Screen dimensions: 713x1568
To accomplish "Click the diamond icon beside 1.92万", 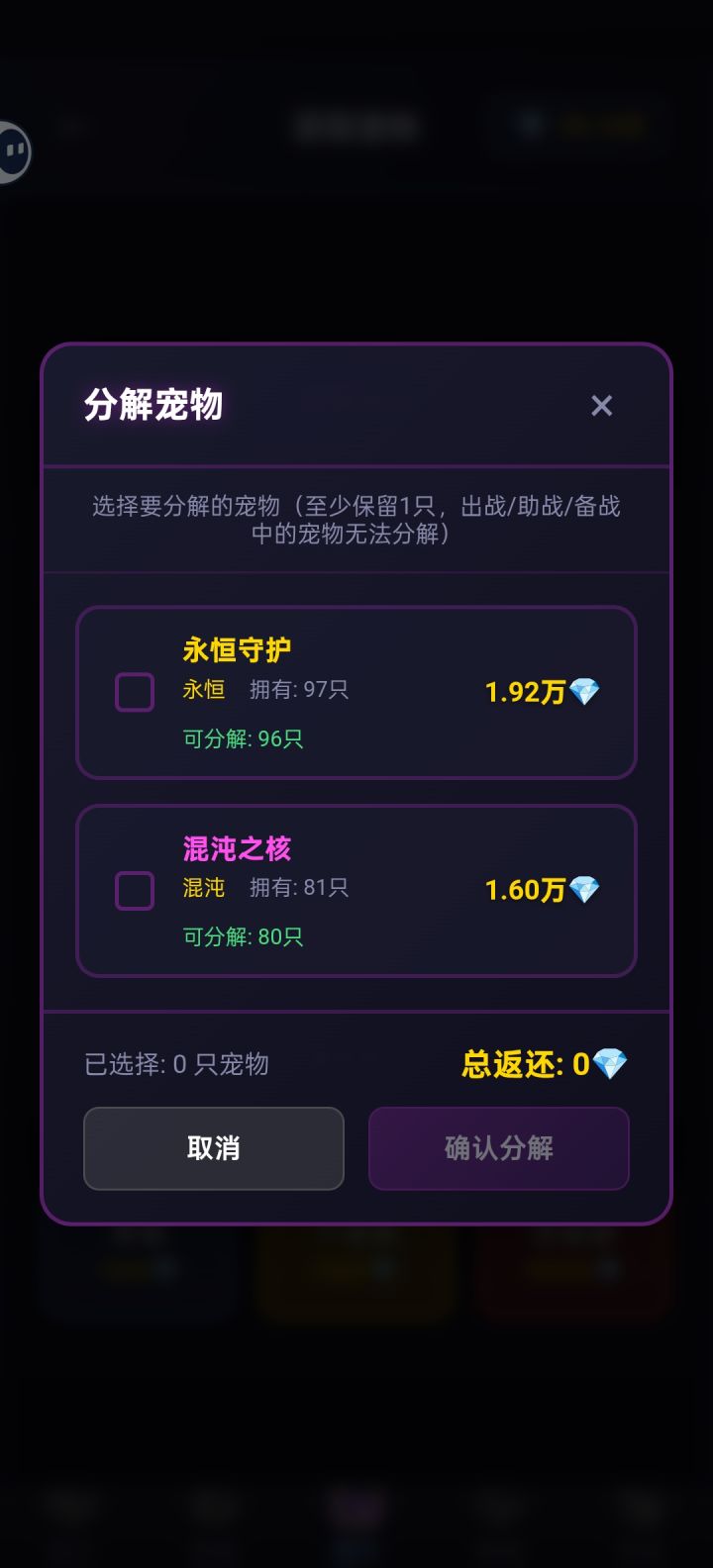I will pos(585,692).
